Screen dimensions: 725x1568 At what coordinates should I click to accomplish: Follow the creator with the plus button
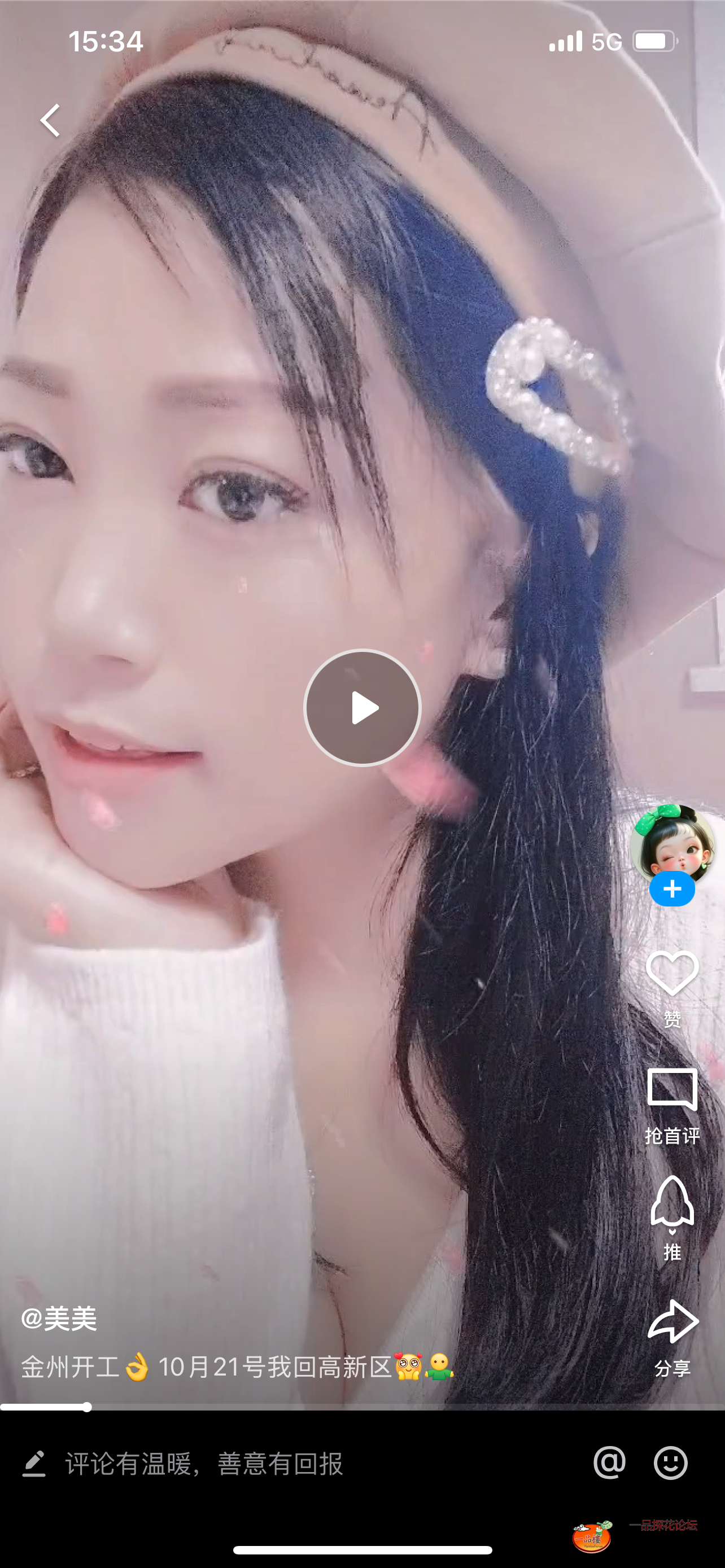point(672,890)
